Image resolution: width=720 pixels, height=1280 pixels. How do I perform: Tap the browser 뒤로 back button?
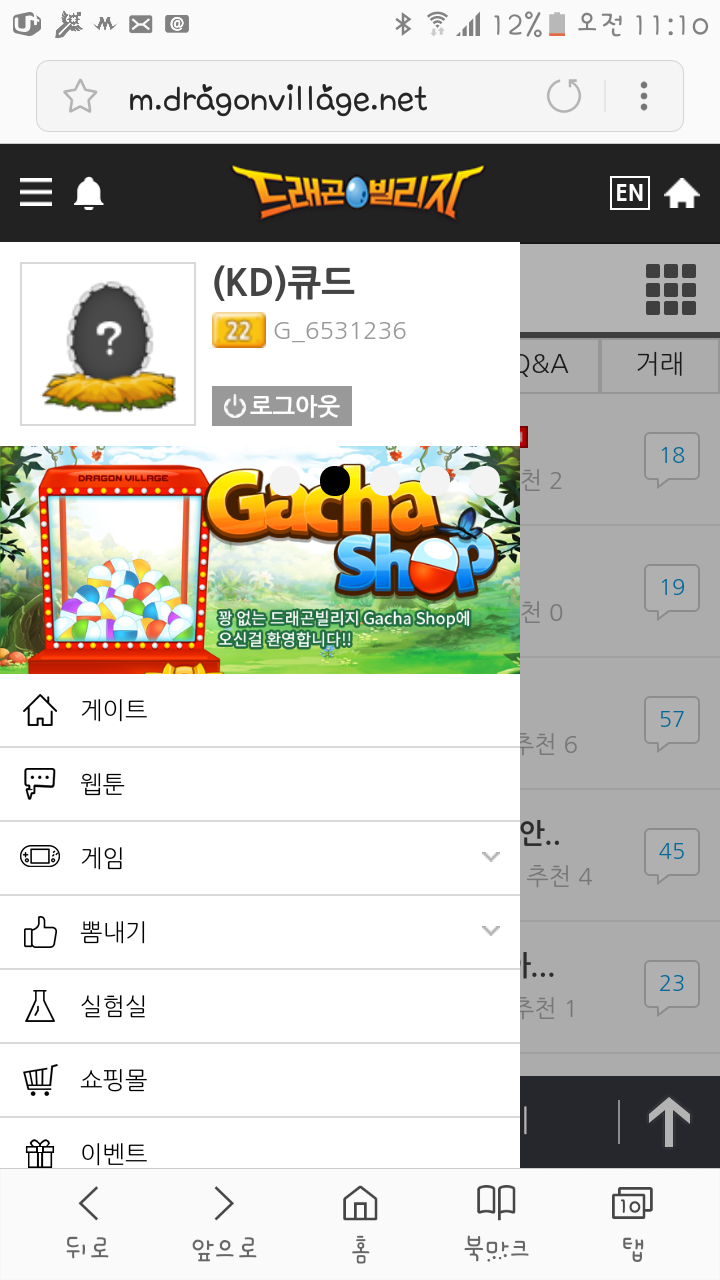88,1220
